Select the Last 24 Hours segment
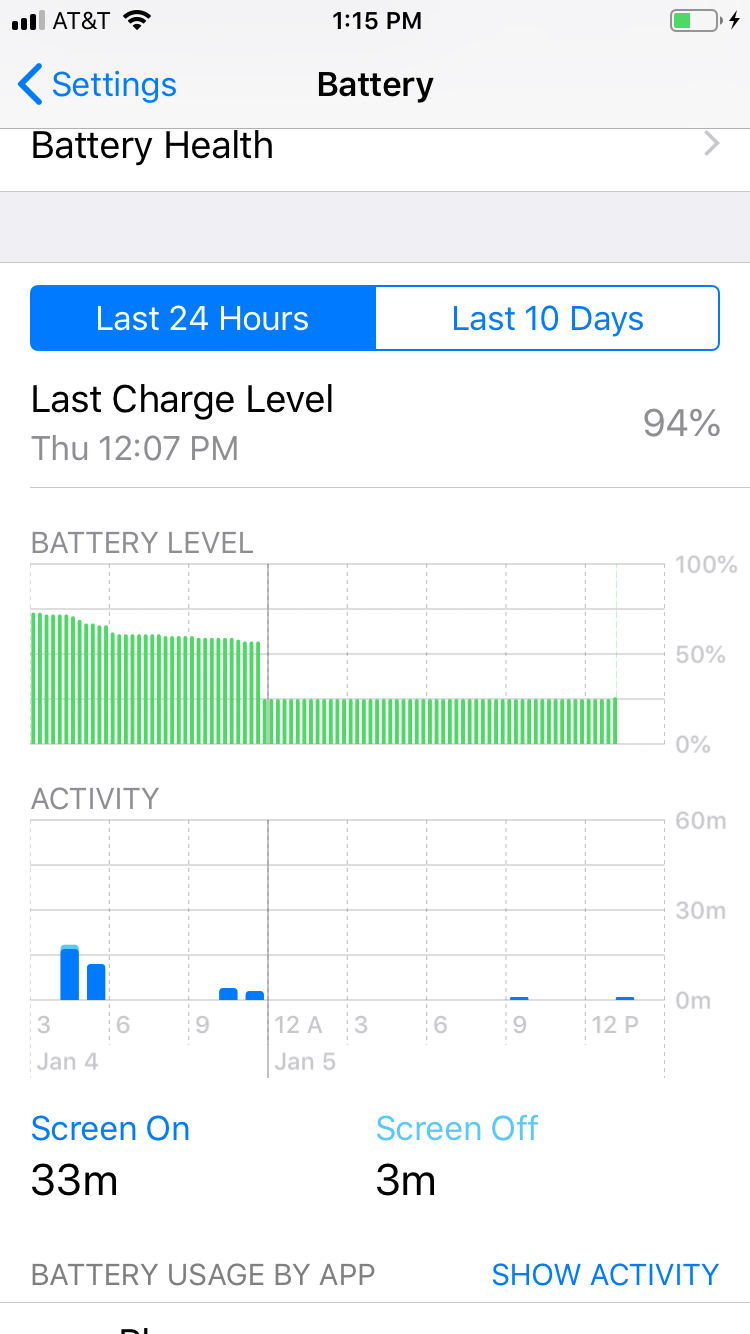750x1334 pixels. click(x=203, y=318)
